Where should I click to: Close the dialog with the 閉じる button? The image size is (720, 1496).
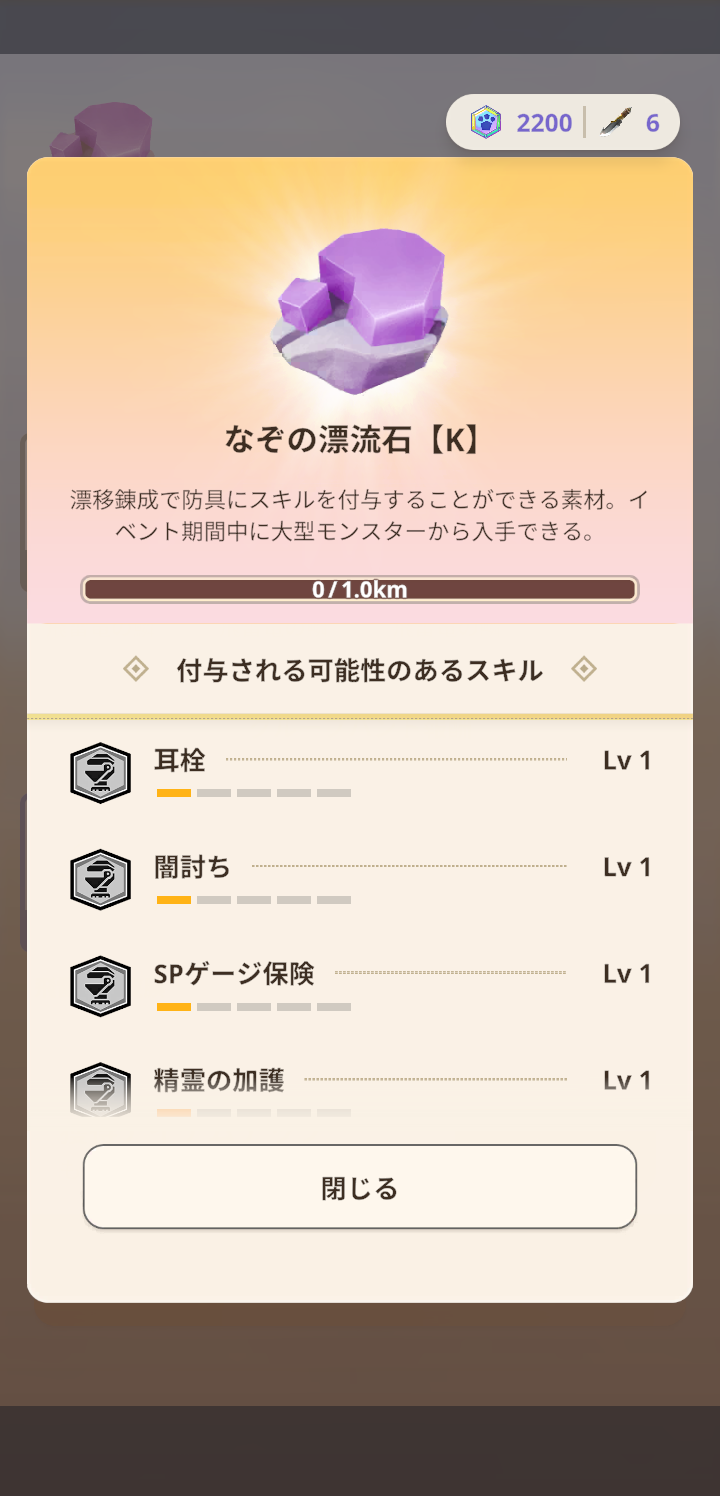point(360,1187)
